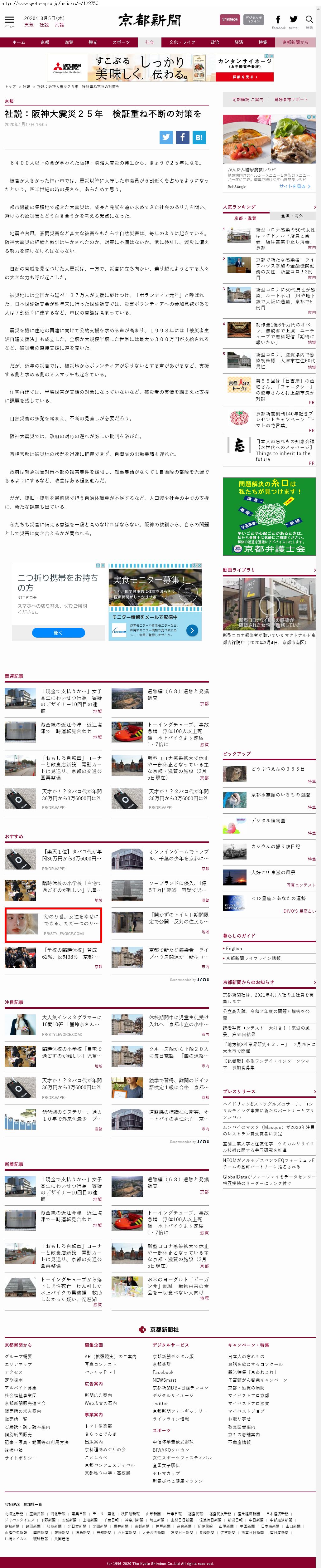Open the 購読者様サポート link

[291, 99]
